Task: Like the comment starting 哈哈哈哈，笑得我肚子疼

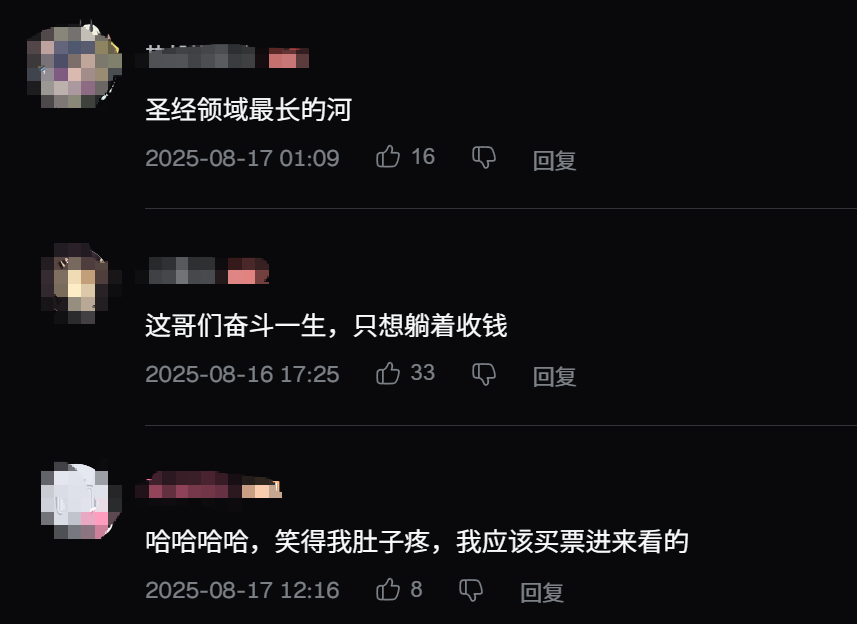Action: pyautogui.click(x=389, y=590)
